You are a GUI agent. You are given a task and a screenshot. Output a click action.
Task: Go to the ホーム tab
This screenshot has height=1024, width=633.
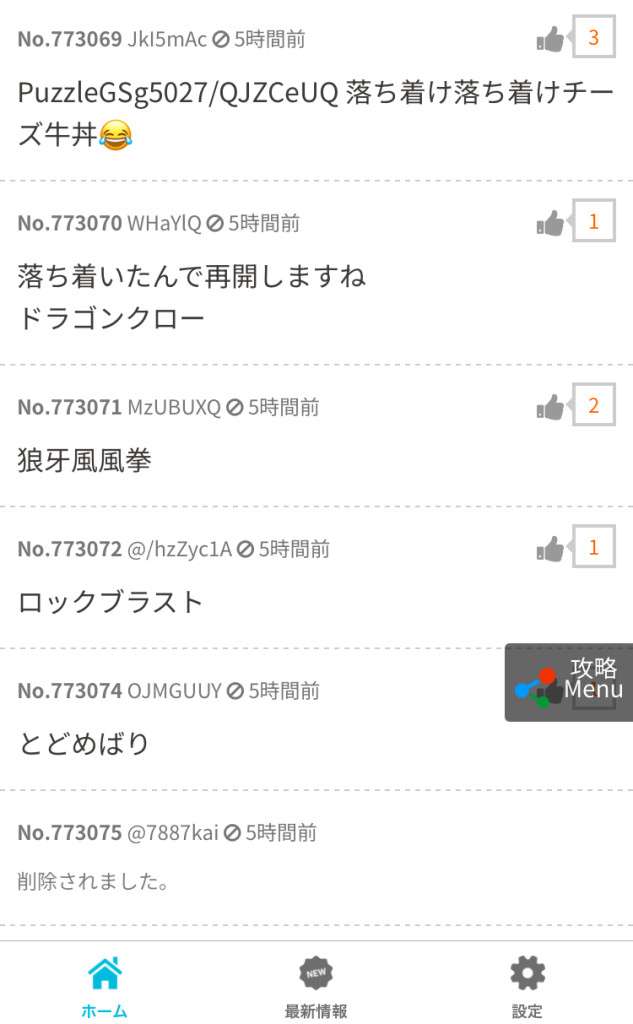[x=105, y=986]
